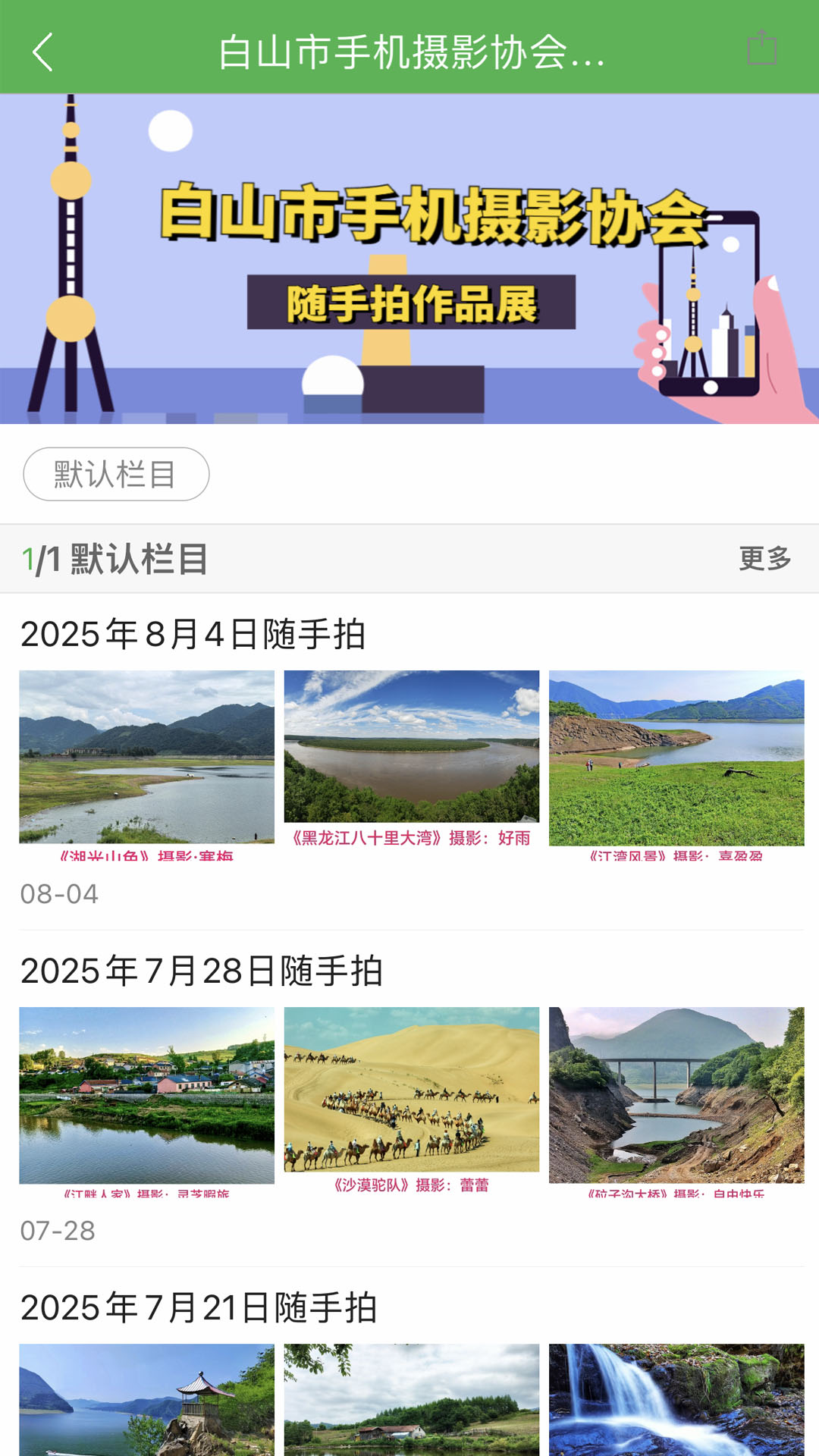Screen dimensions: 819x1456
Task: Tap the back arrow in the header
Action: (x=42, y=51)
